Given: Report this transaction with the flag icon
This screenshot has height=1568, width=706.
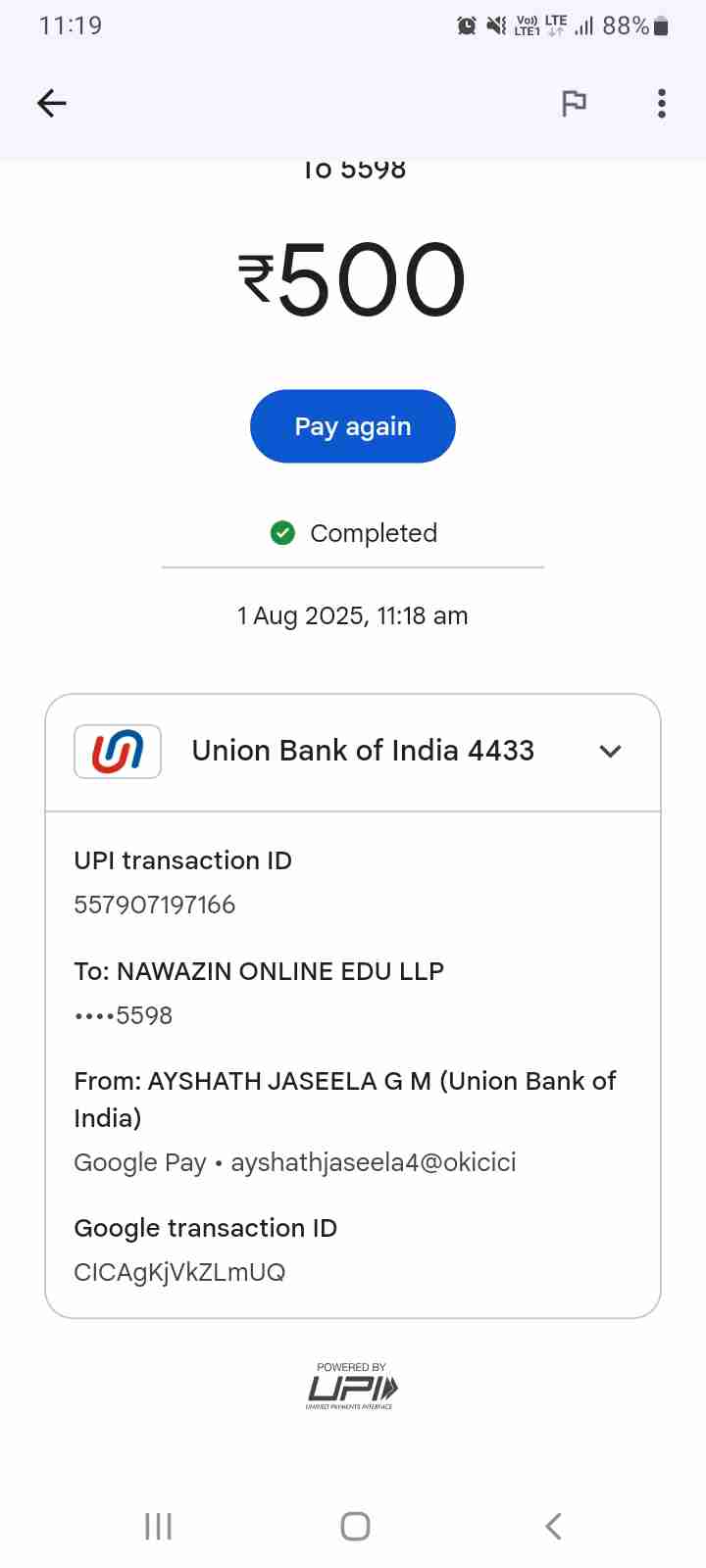Looking at the screenshot, I should click(574, 103).
